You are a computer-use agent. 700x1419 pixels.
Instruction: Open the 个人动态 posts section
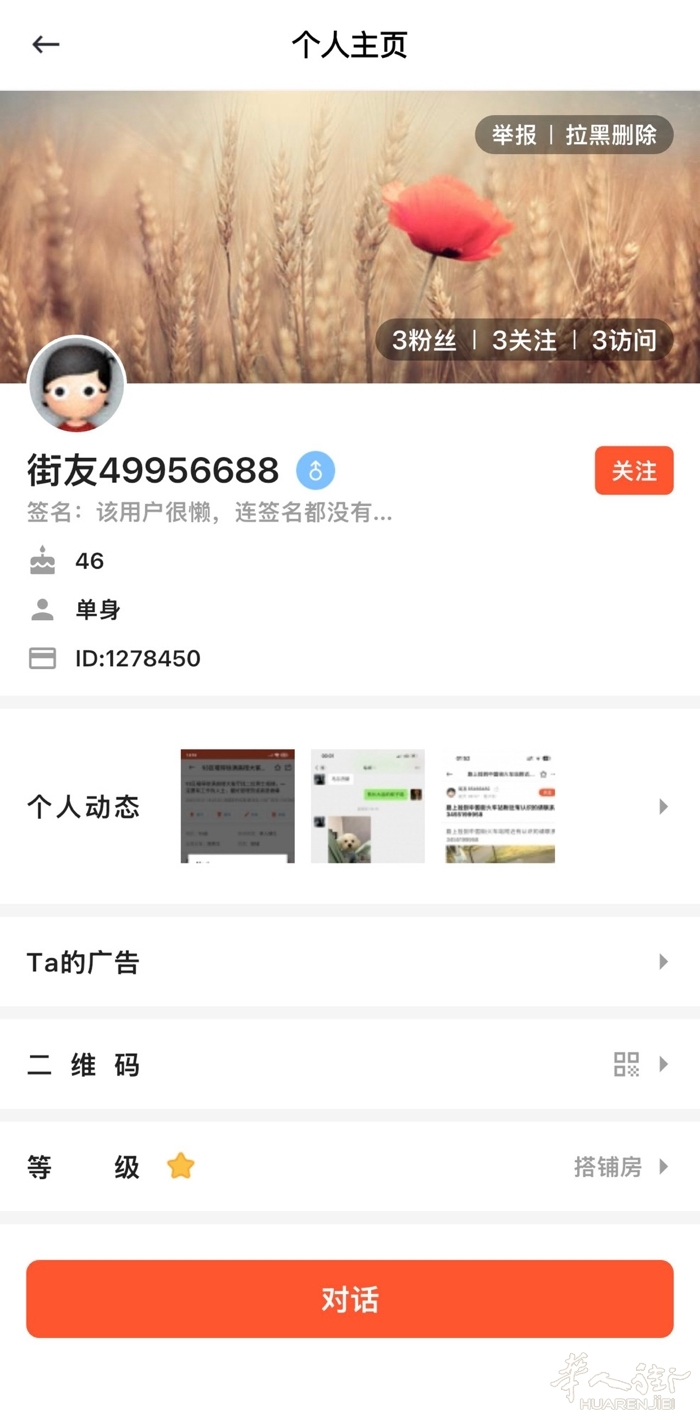click(x=349, y=806)
